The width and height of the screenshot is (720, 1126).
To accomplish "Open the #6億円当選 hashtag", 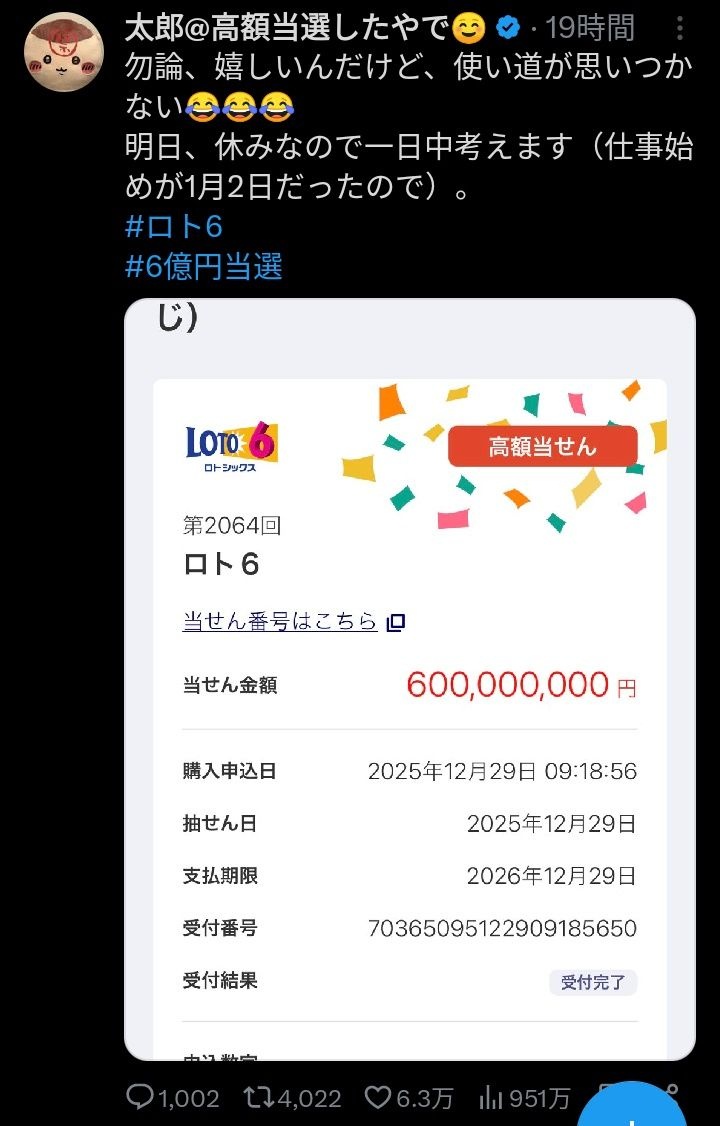I will pyautogui.click(x=204, y=266).
